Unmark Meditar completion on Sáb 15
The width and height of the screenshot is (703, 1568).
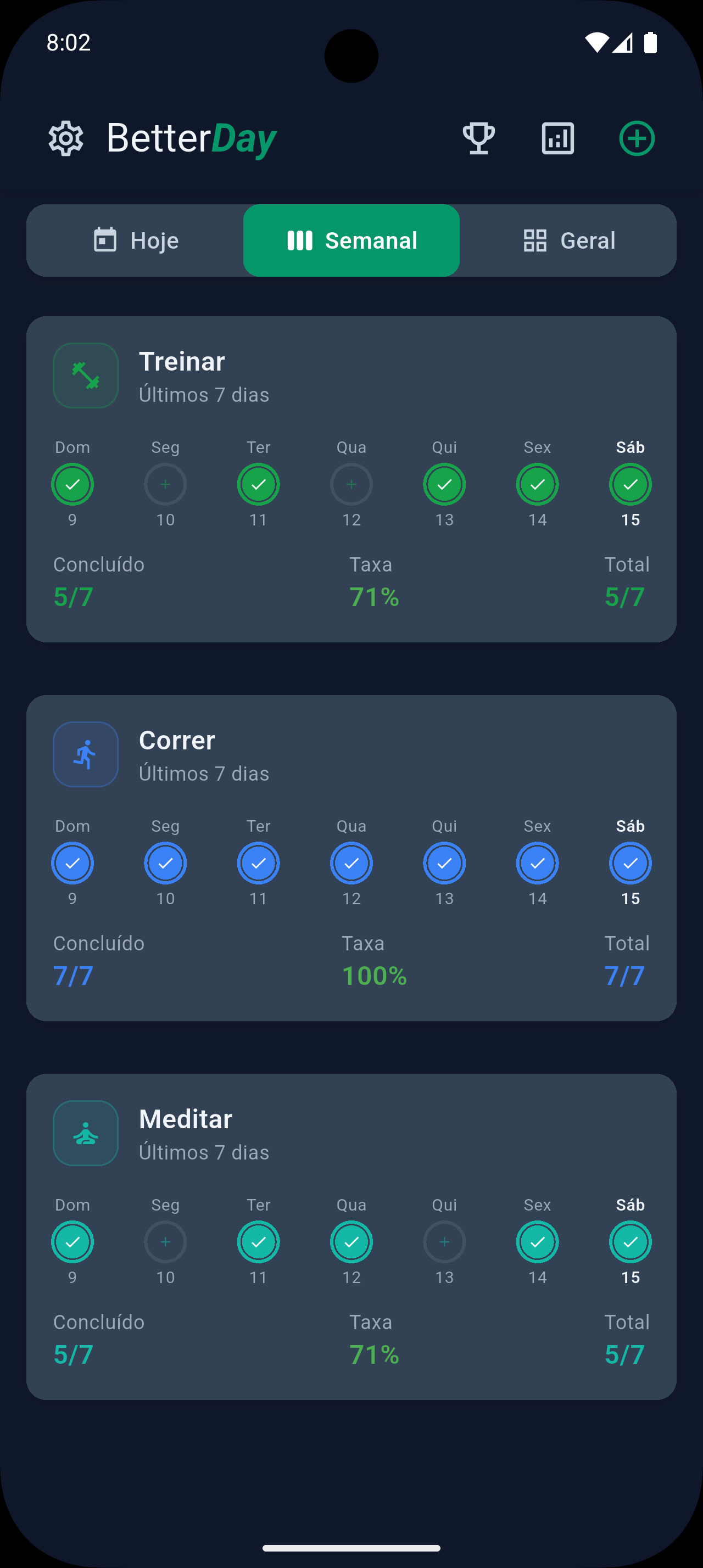[x=630, y=1242]
